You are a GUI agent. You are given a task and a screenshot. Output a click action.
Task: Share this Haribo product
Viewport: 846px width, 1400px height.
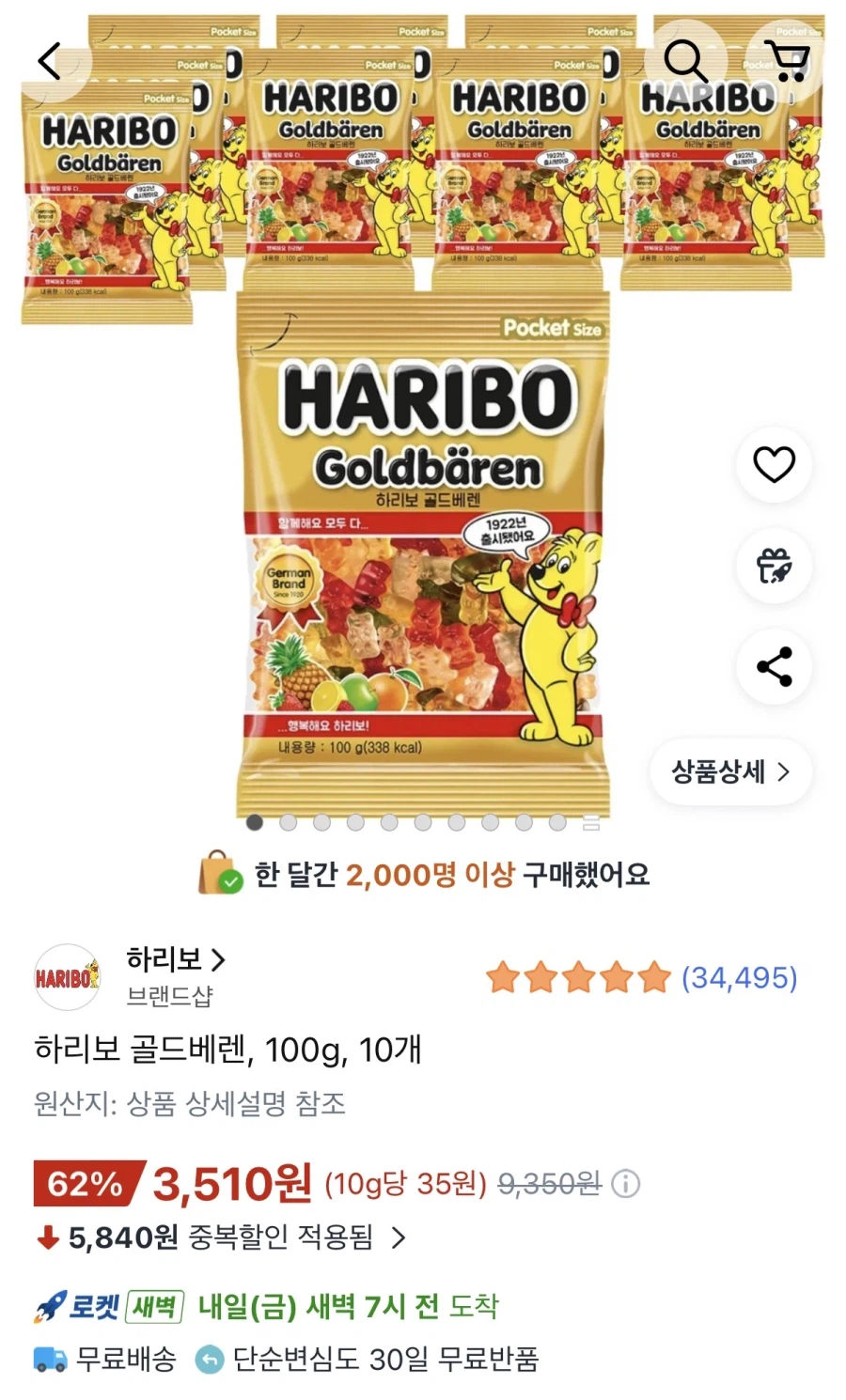(774, 667)
